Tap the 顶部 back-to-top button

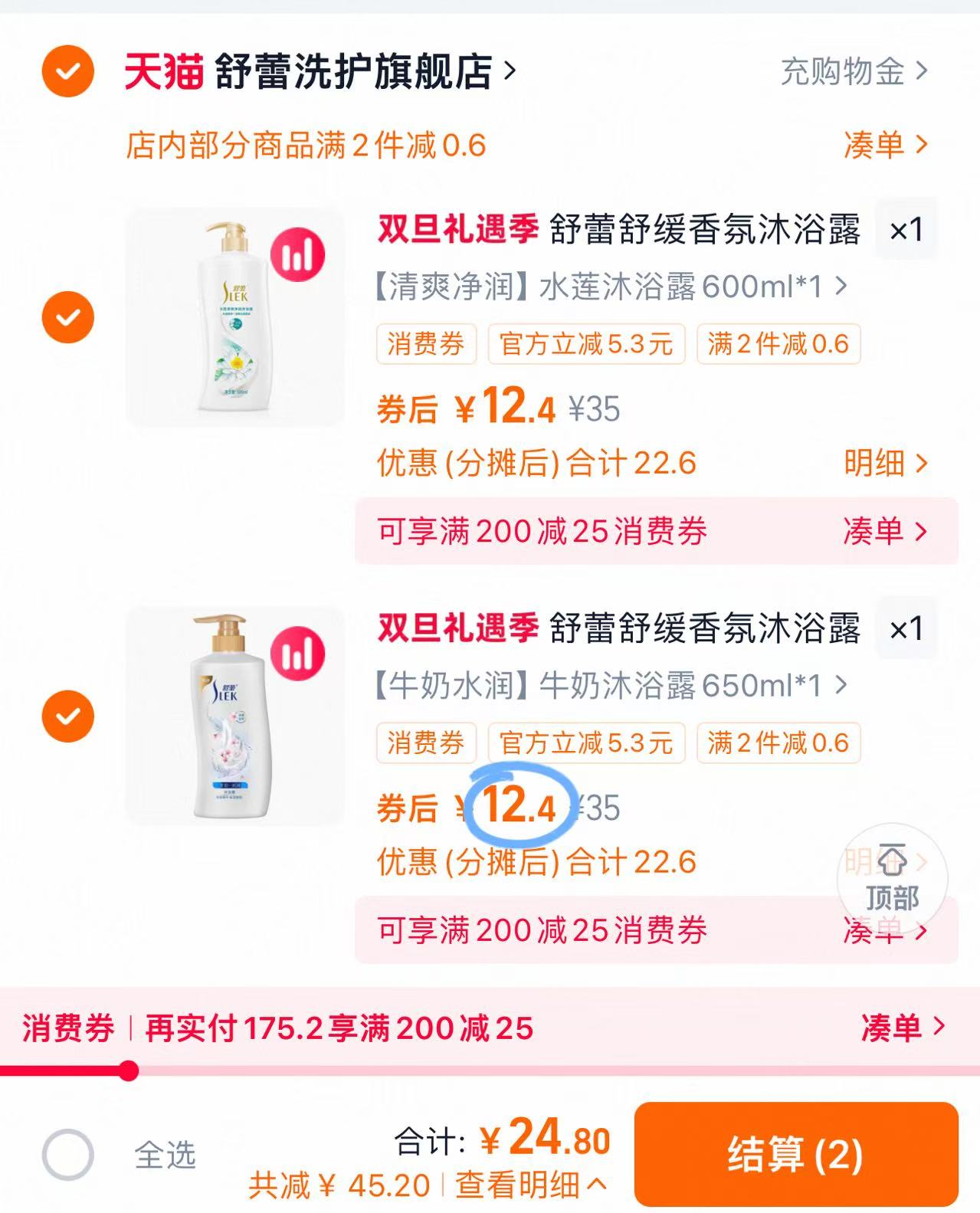(893, 880)
